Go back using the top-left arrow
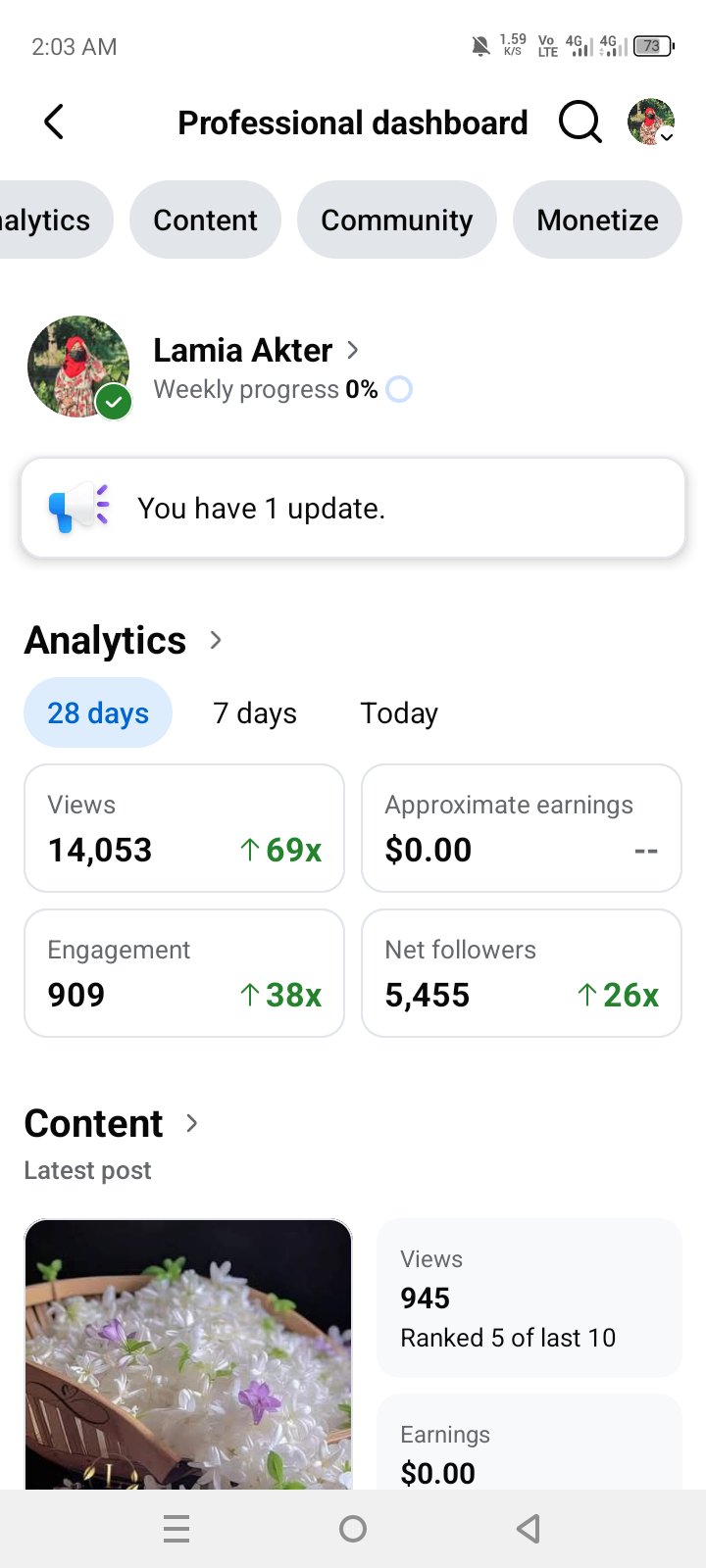The image size is (706, 1568). (x=54, y=122)
